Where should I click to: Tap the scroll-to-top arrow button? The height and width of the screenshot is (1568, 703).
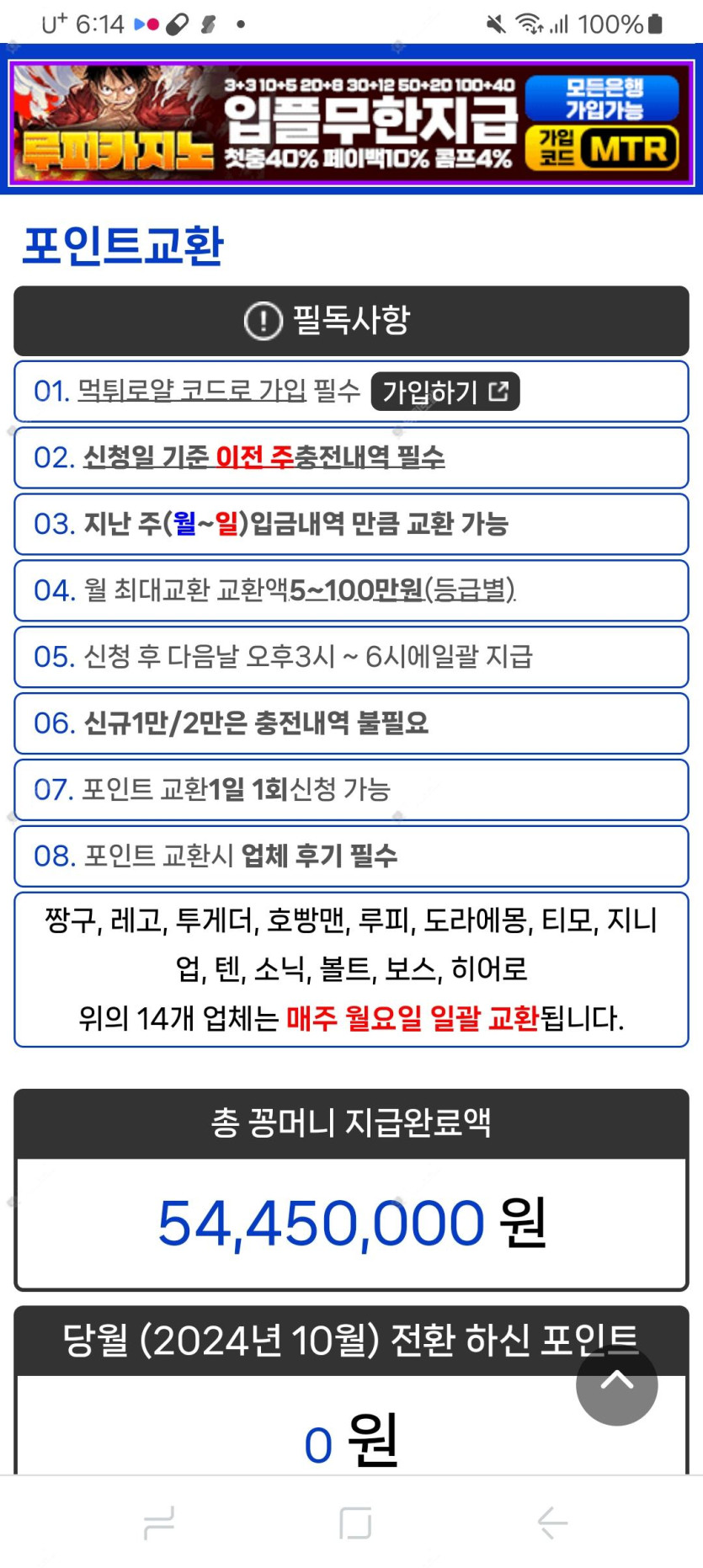(616, 1384)
